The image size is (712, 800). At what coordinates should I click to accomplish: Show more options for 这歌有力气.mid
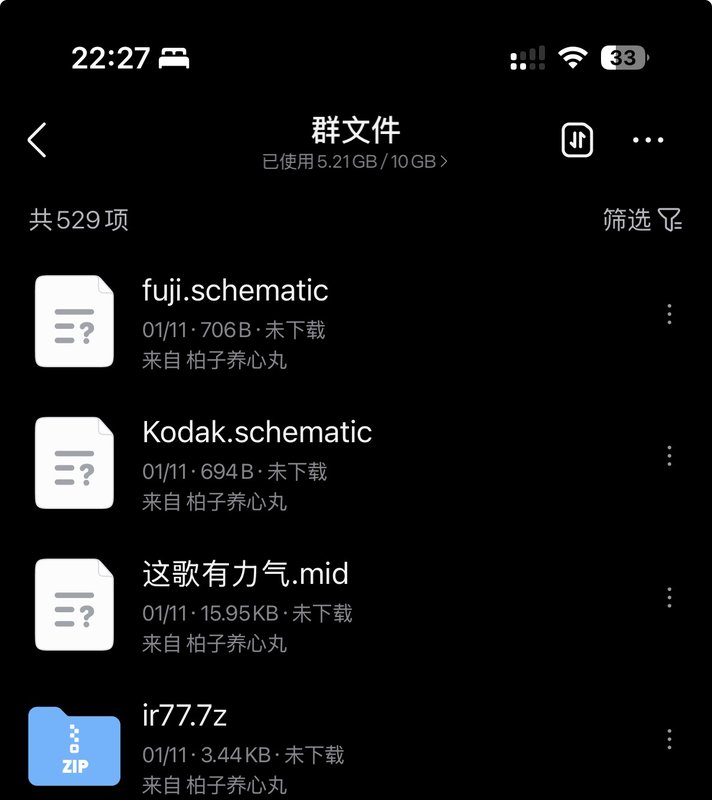[669, 598]
